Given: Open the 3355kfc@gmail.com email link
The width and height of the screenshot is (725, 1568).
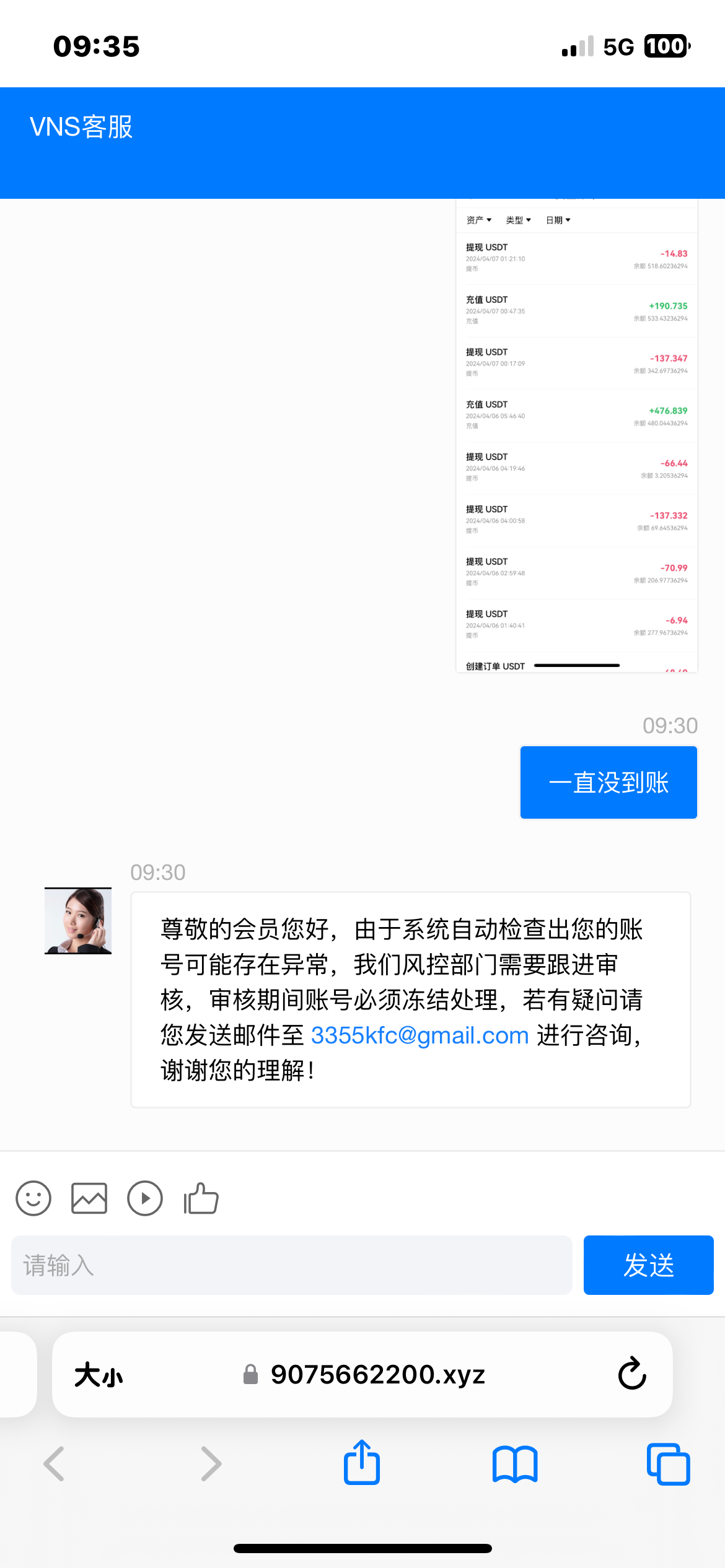Looking at the screenshot, I should [420, 1035].
